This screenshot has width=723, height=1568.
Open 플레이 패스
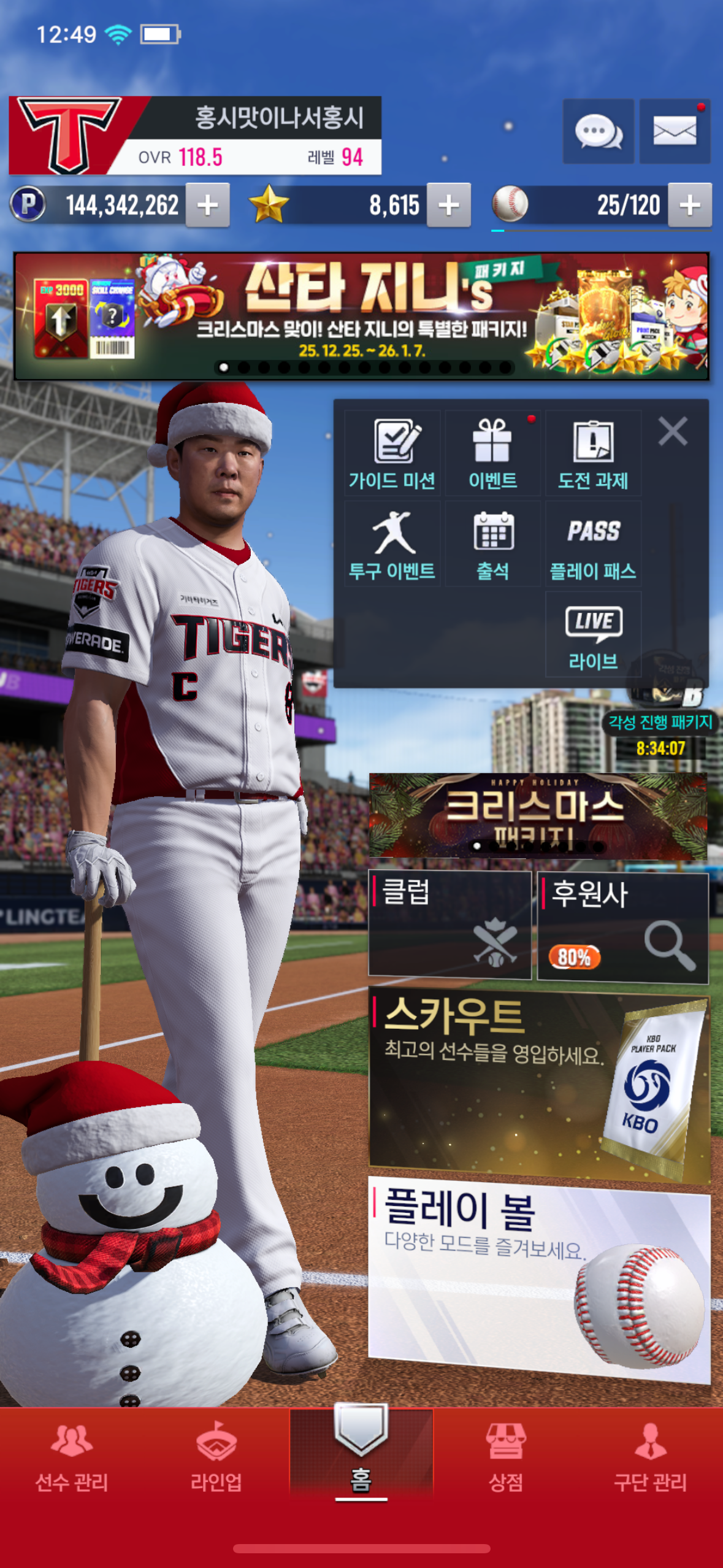593,544
